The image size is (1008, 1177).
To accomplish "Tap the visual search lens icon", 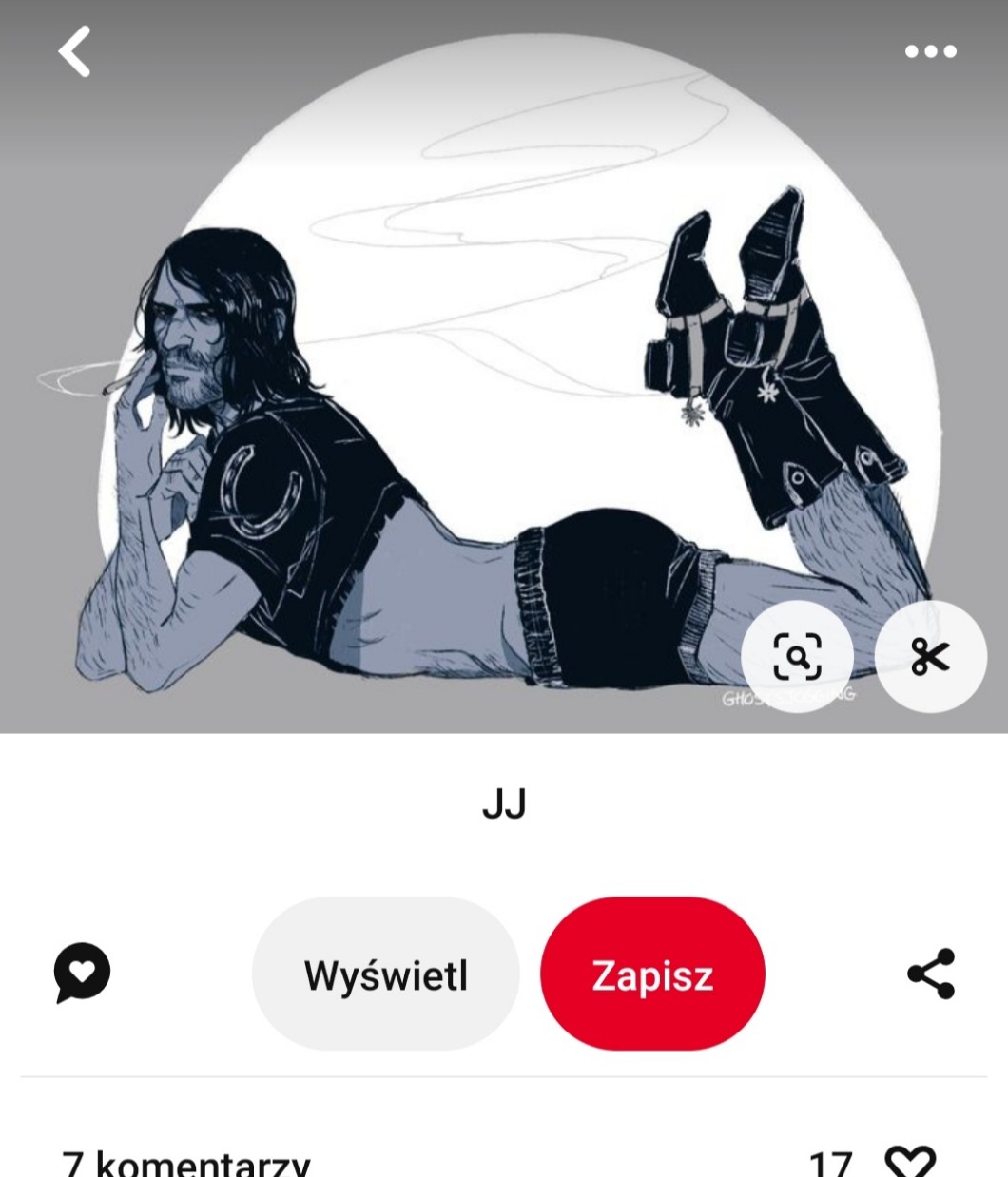I will point(797,656).
